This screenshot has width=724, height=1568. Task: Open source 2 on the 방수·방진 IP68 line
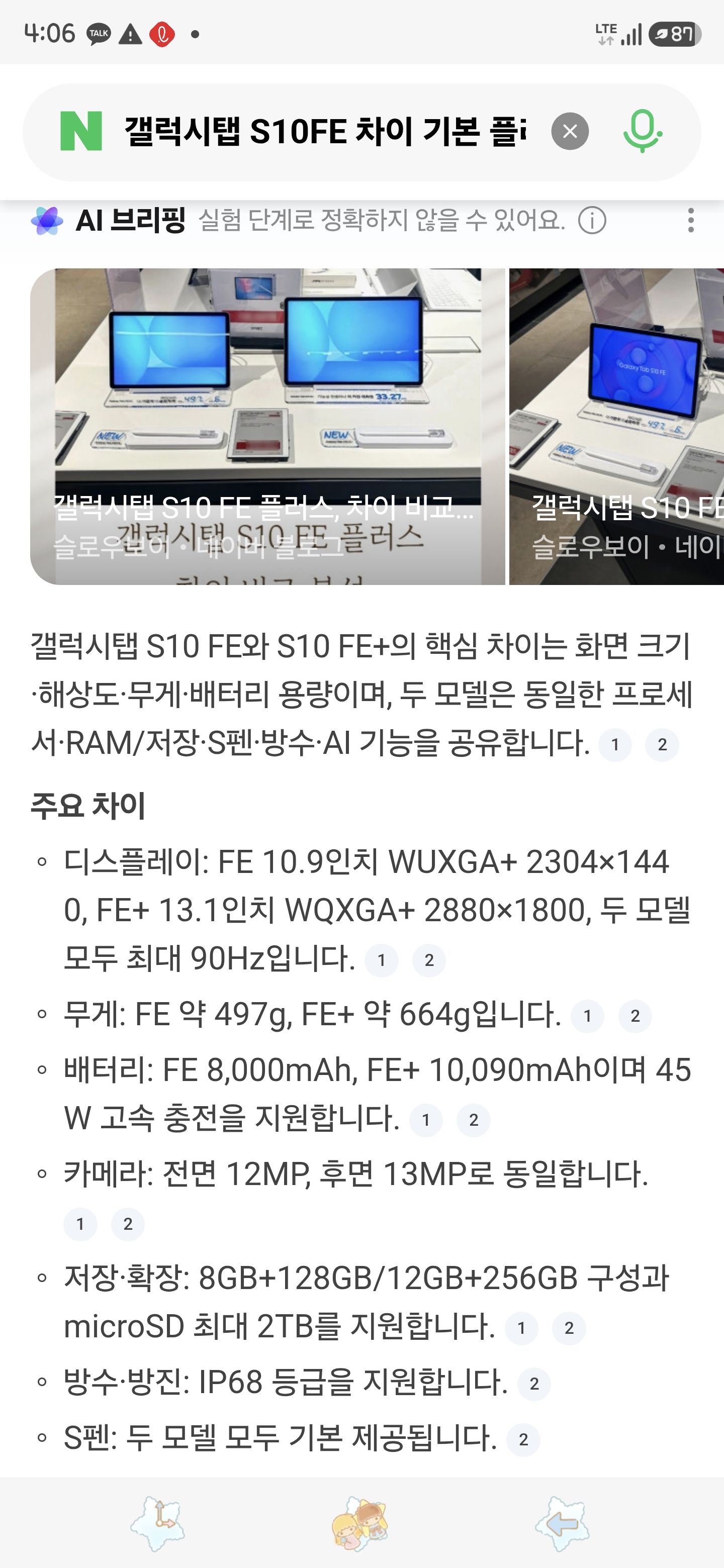(x=534, y=1384)
